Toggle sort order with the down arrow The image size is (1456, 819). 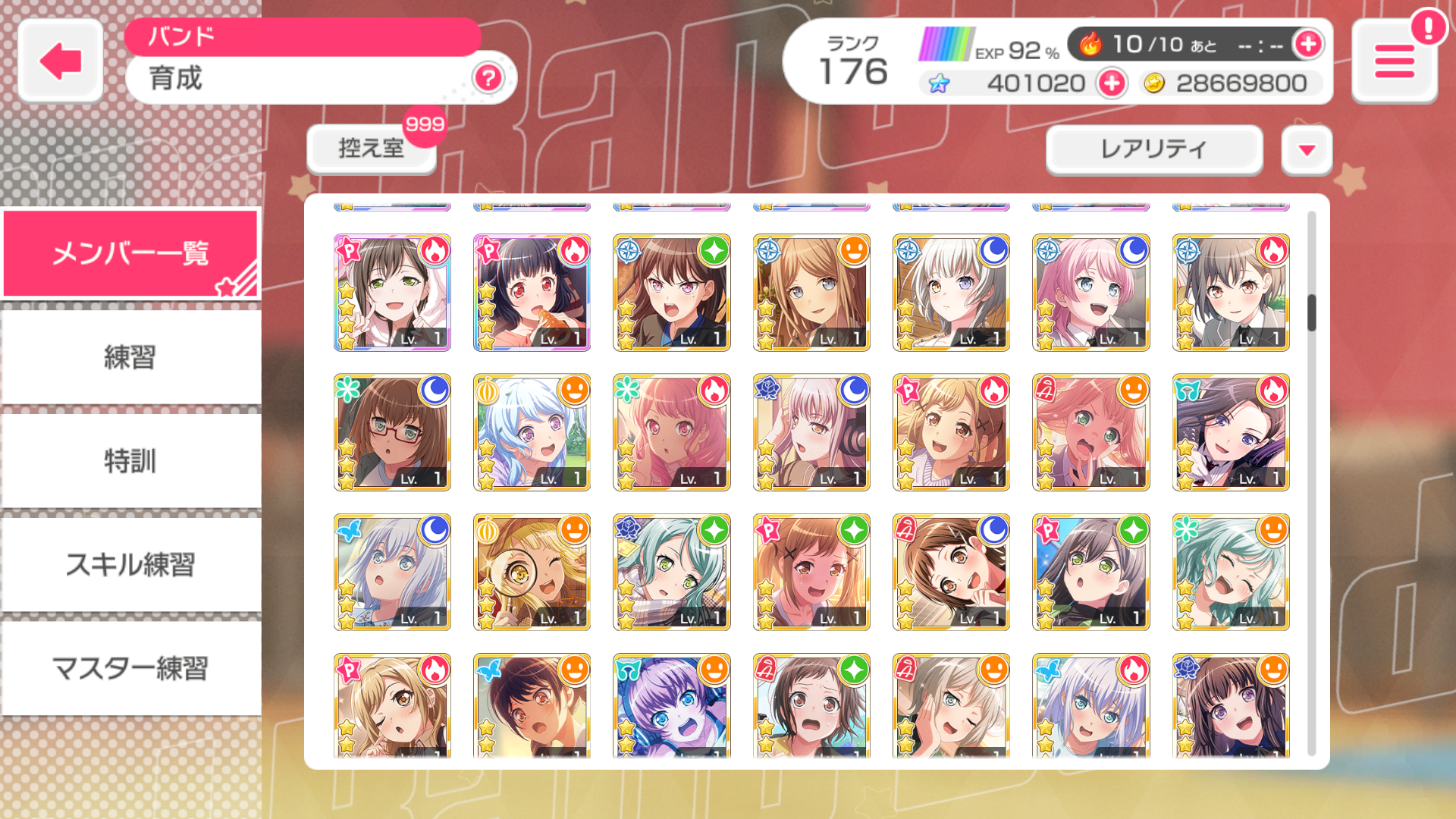(1306, 149)
